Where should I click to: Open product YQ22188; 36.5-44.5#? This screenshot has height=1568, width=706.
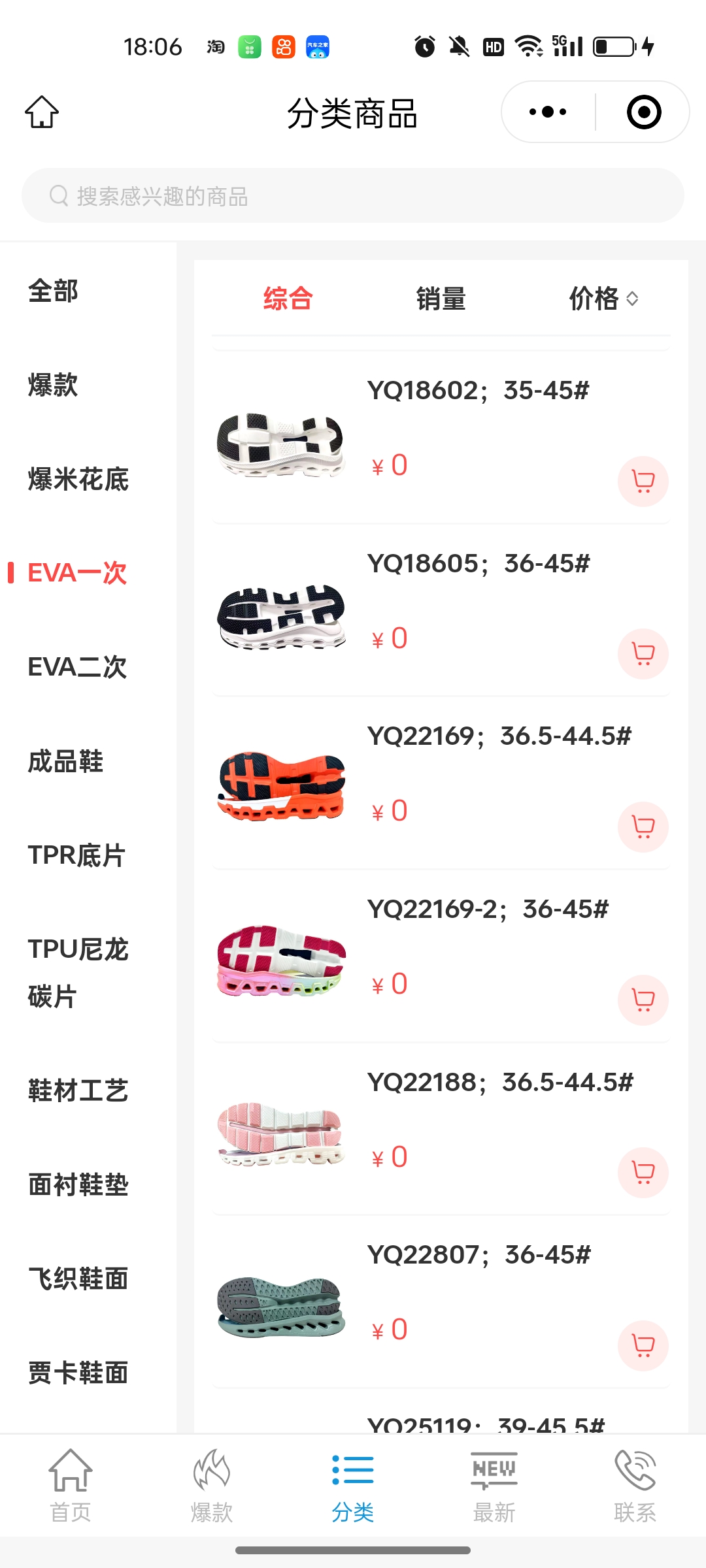(x=499, y=1083)
